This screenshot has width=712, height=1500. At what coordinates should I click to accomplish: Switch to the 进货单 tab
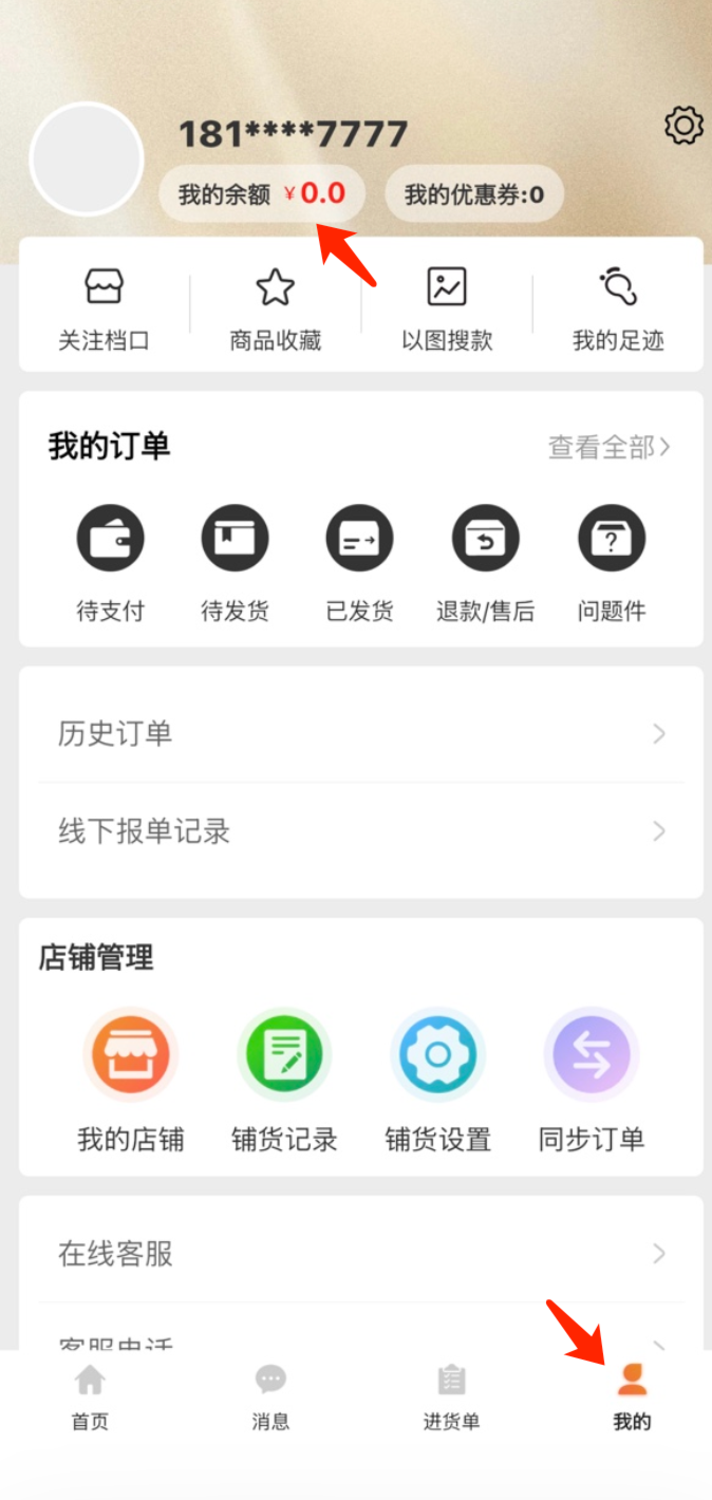point(451,1396)
